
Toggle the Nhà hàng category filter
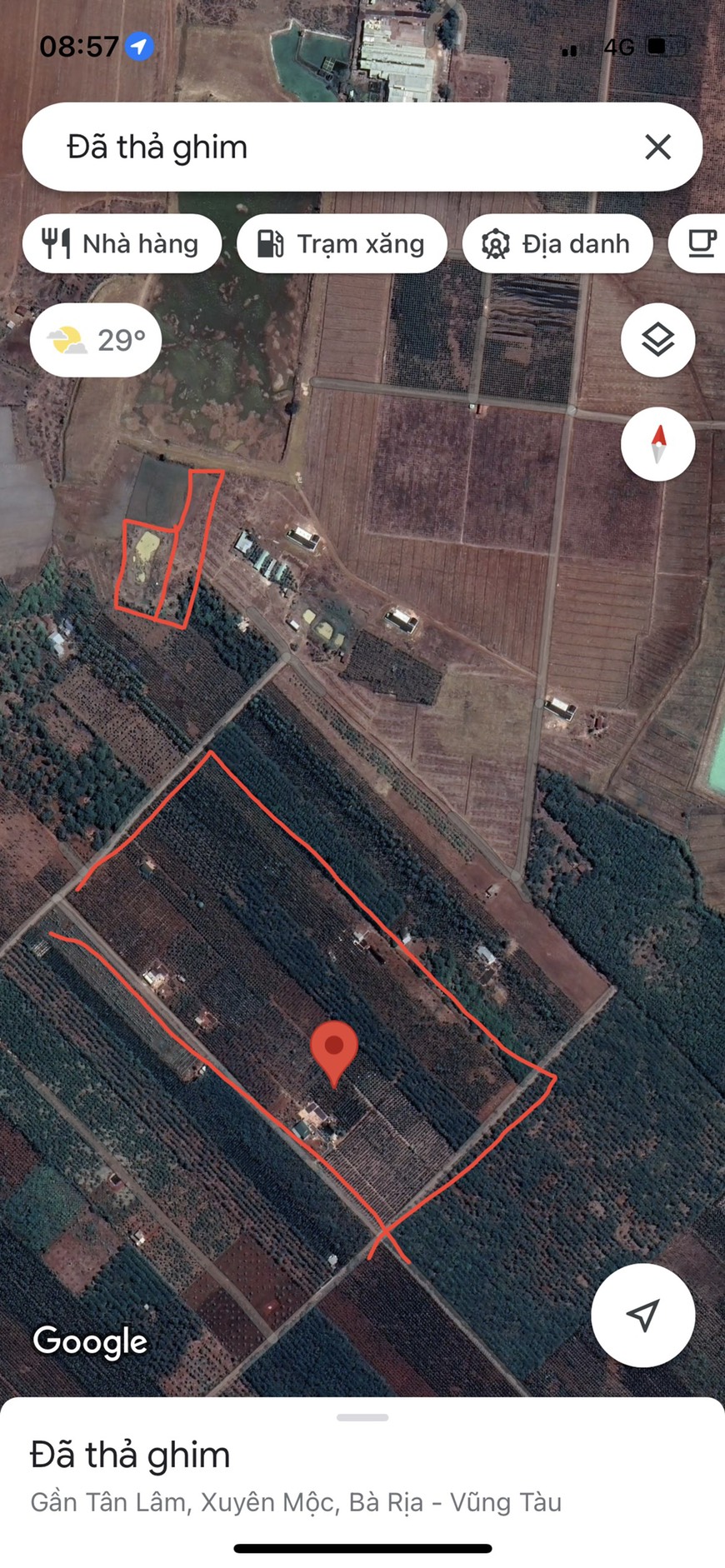point(122,243)
